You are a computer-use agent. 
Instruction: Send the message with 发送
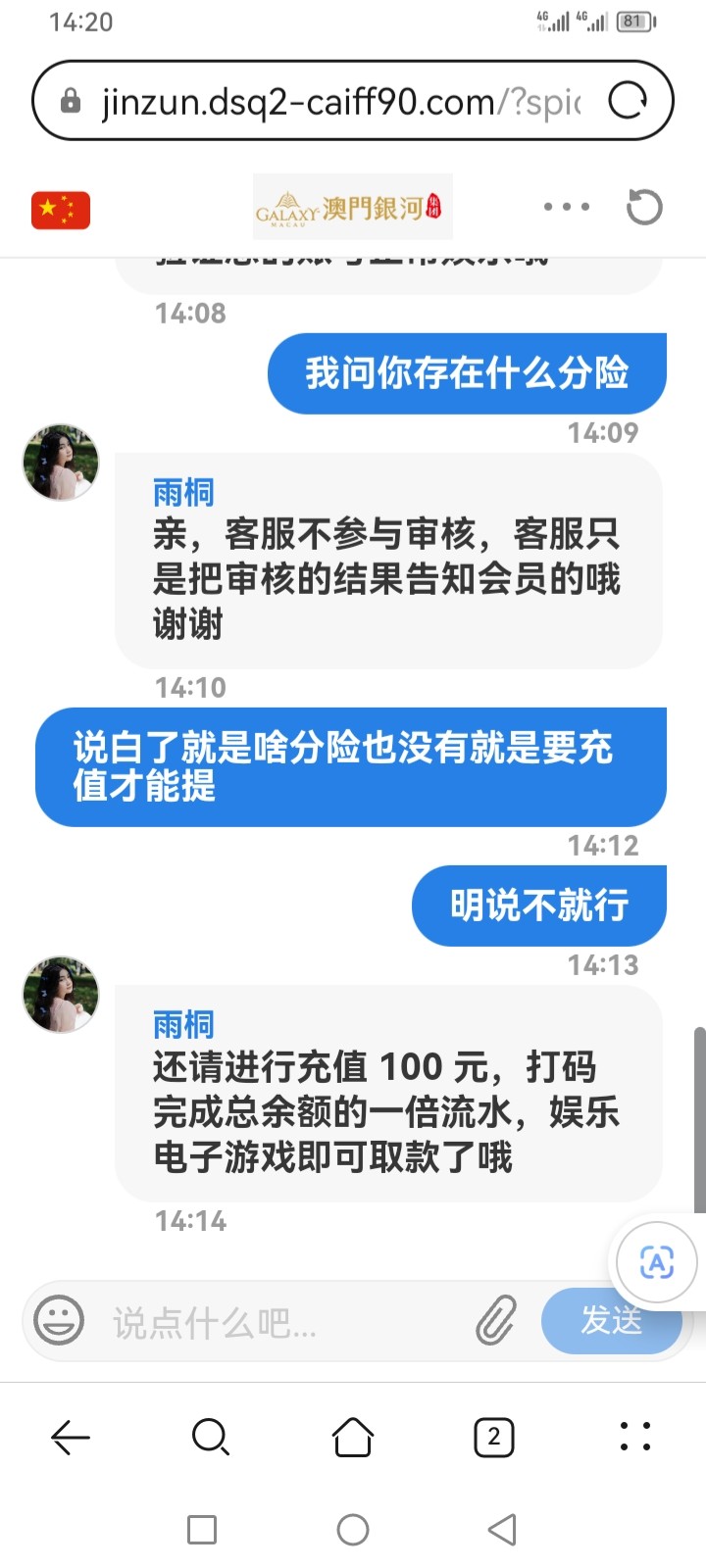(611, 1321)
